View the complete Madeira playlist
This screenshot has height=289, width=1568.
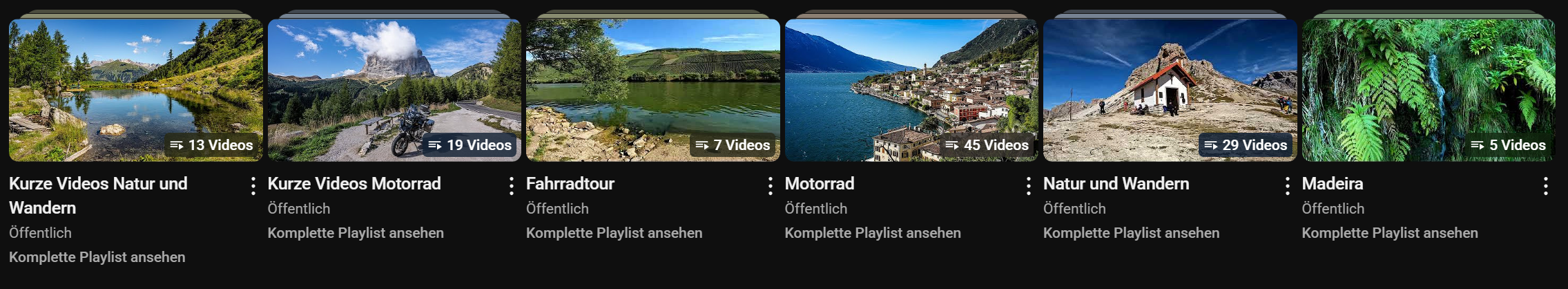[1389, 233]
